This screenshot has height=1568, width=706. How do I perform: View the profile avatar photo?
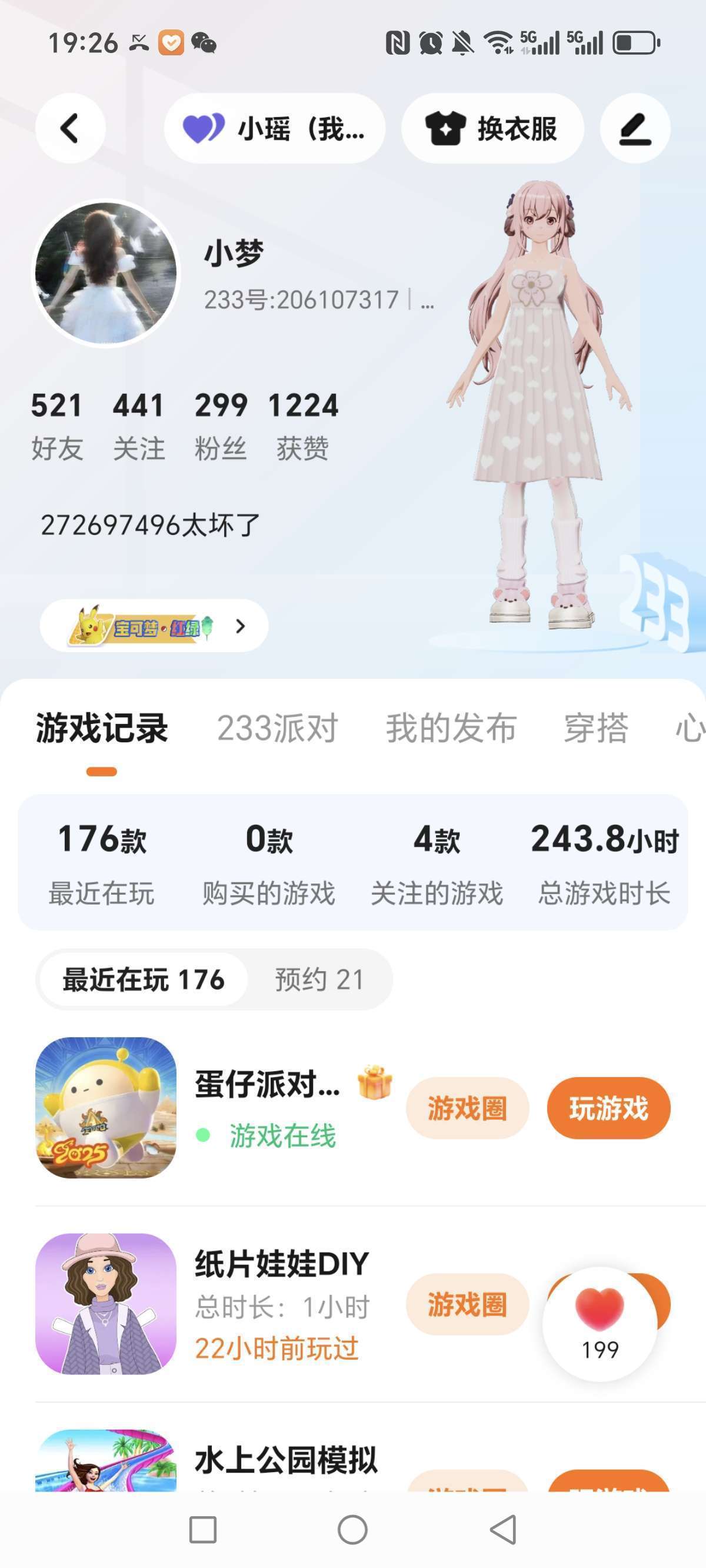pos(106,273)
